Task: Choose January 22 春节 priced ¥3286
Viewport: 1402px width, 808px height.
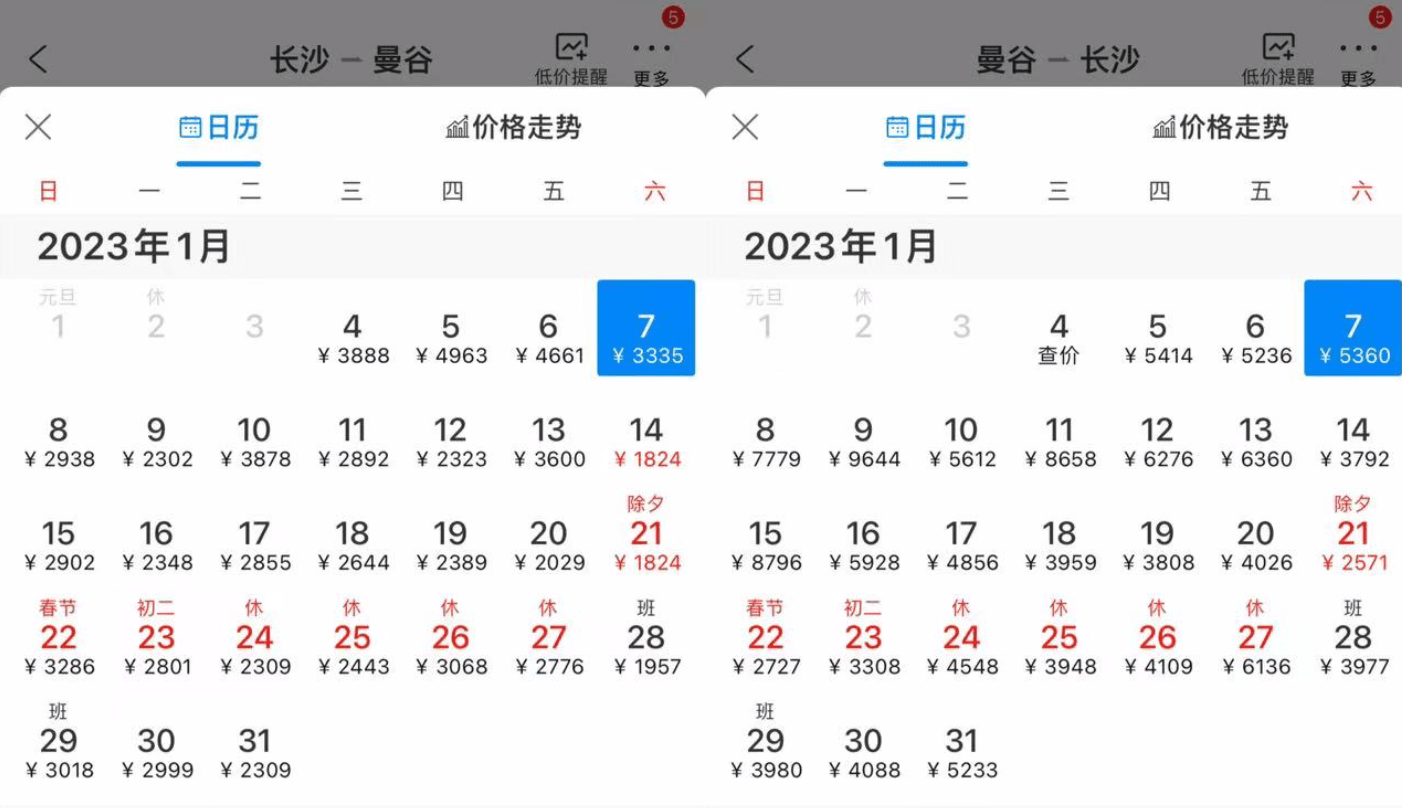Action: (58, 649)
